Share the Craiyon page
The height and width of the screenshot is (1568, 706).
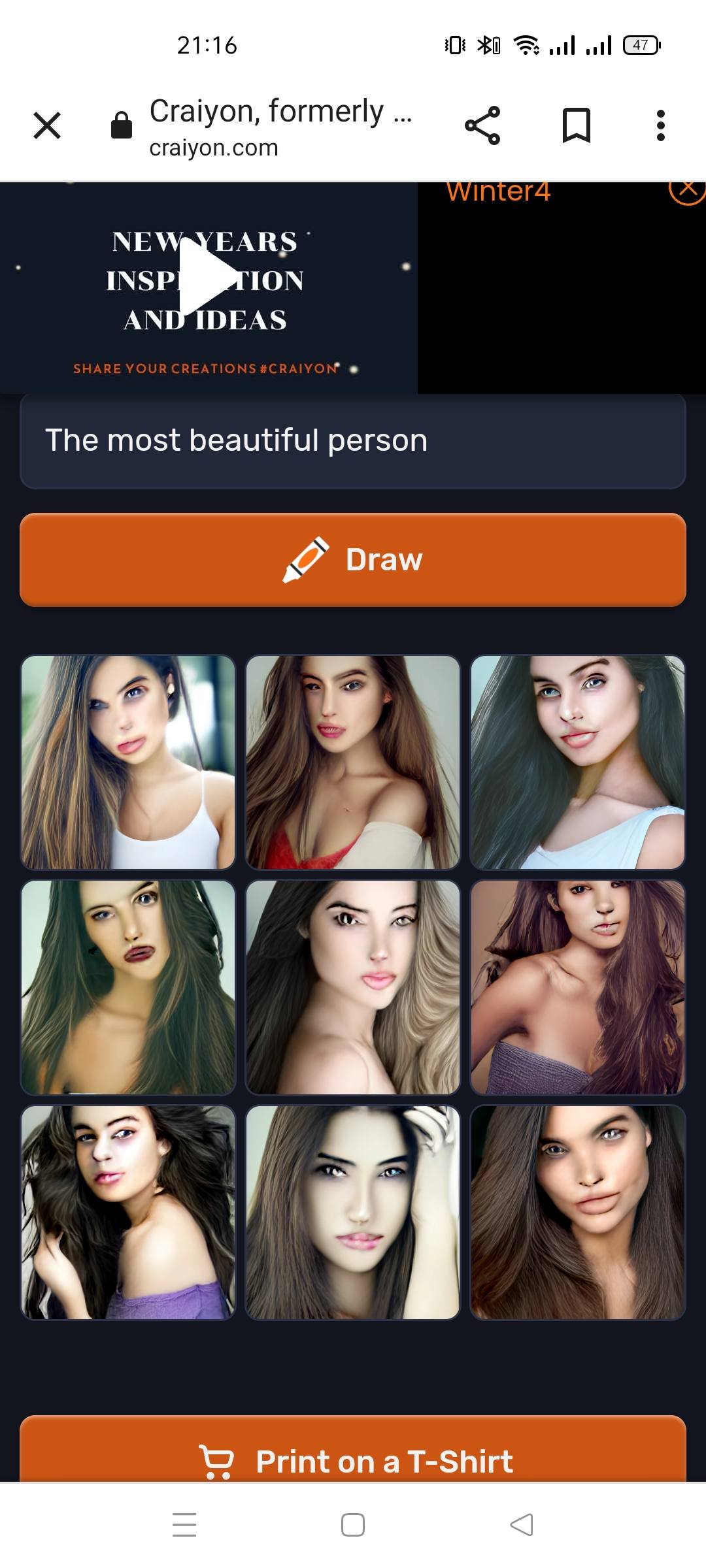[482, 125]
